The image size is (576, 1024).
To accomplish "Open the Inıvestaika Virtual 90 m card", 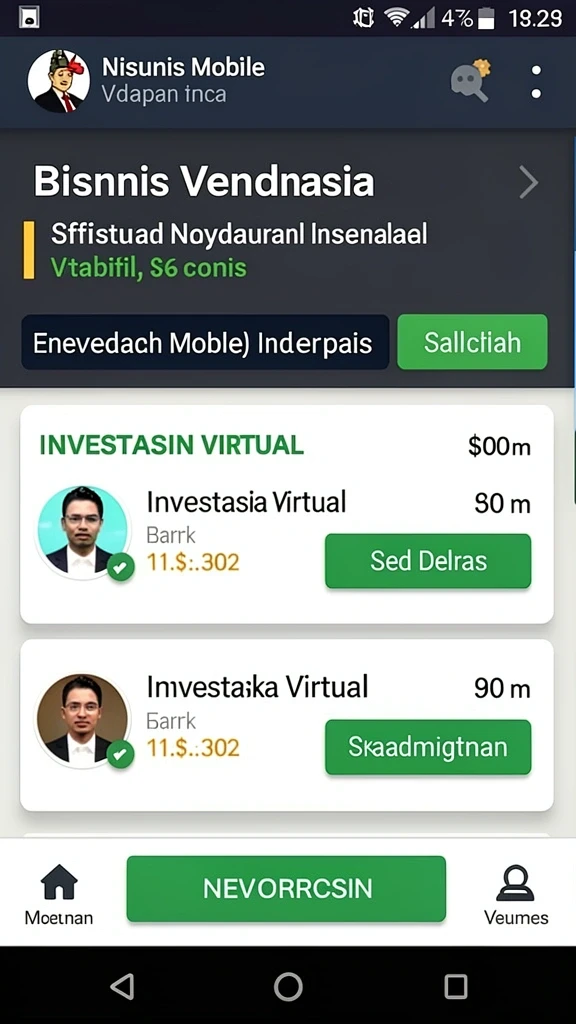I will 287,725.
